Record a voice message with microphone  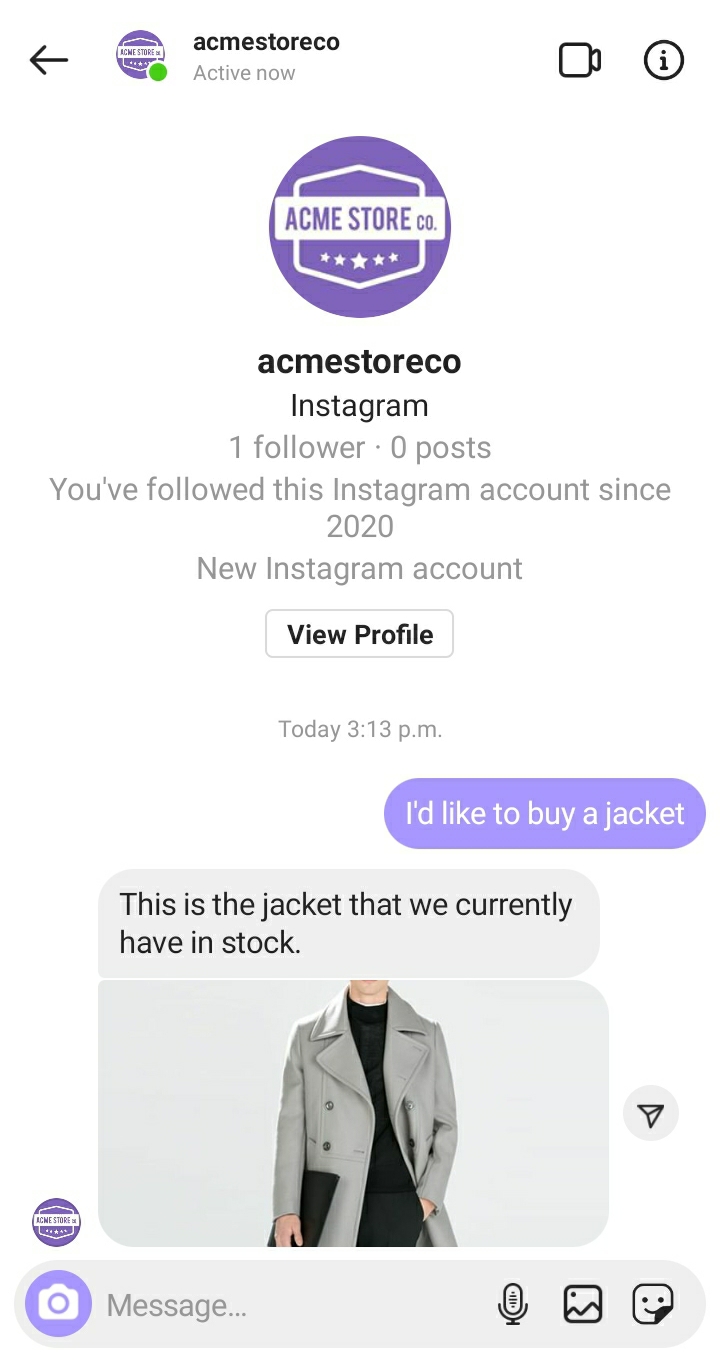[x=513, y=1303]
